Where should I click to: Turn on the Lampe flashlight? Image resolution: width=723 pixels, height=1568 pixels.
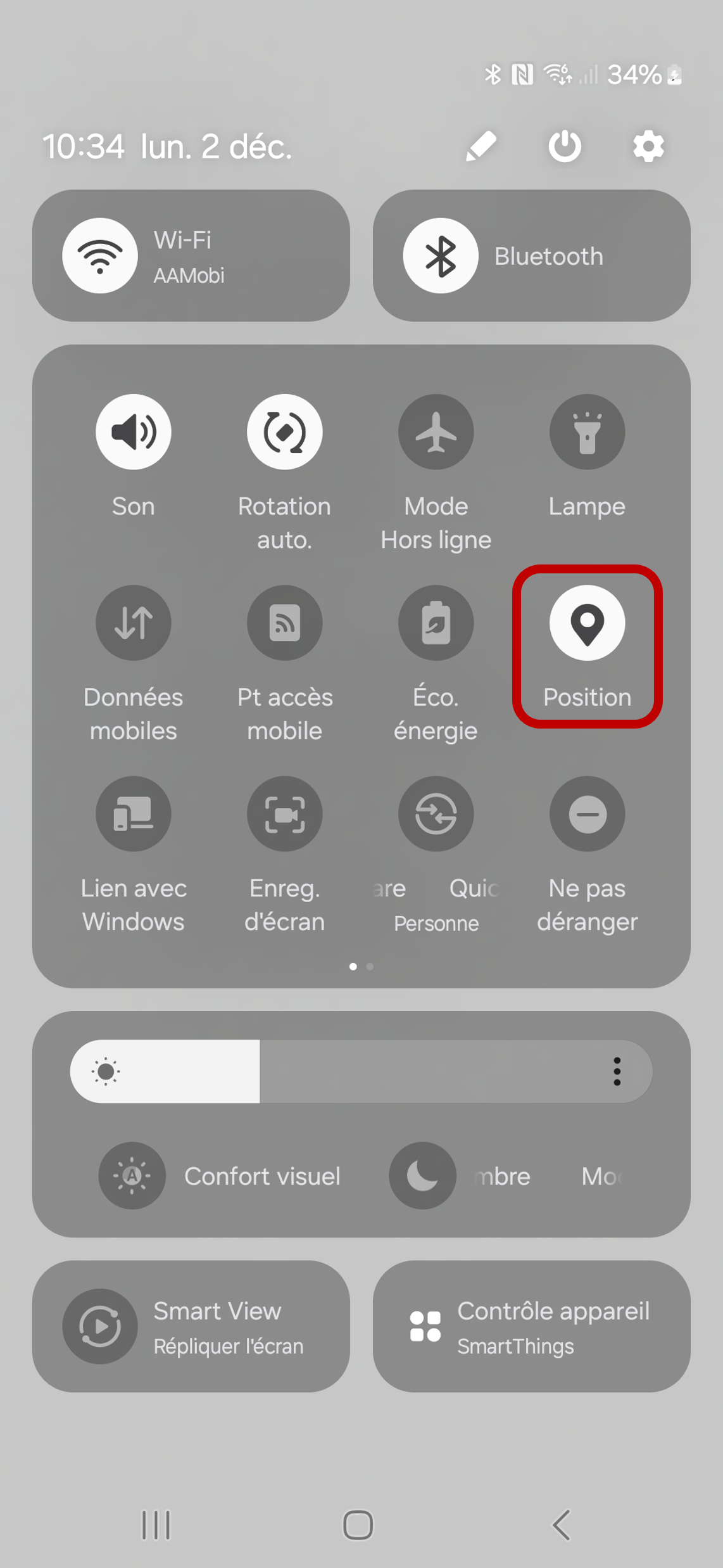(x=587, y=432)
